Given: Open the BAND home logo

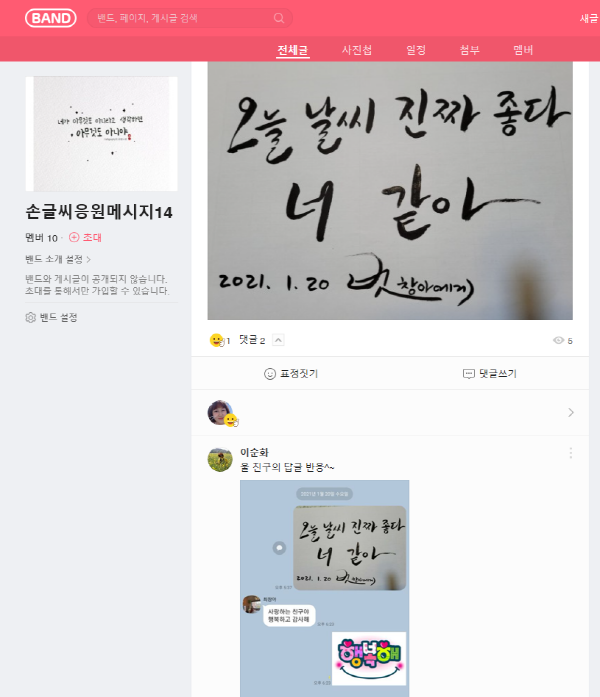Looking at the screenshot, I should pyautogui.click(x=50, y=18).
